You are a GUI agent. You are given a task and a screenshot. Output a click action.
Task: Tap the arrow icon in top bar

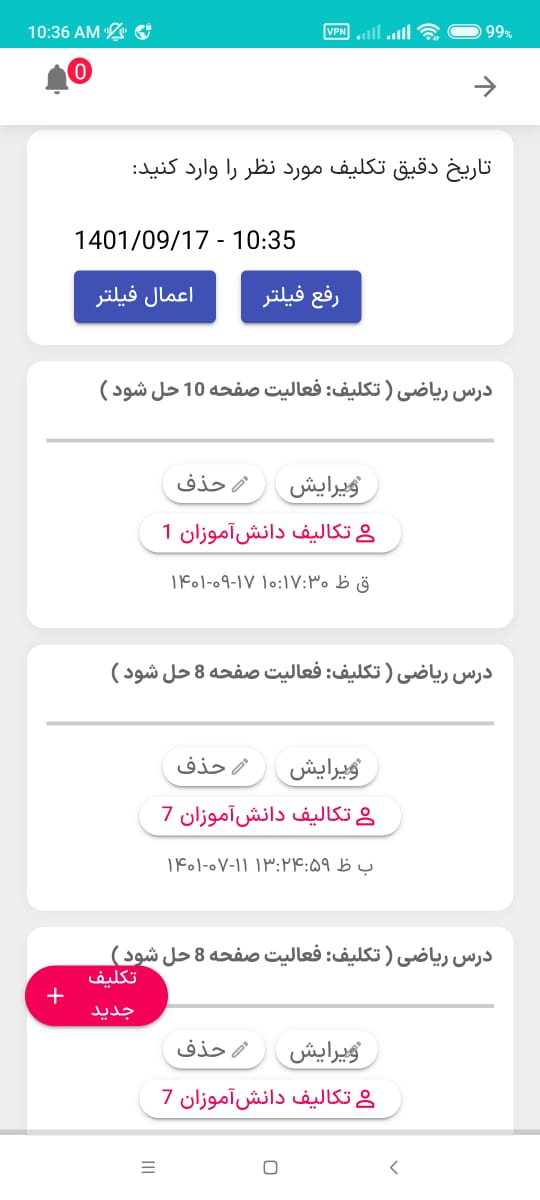click(485, 87)
